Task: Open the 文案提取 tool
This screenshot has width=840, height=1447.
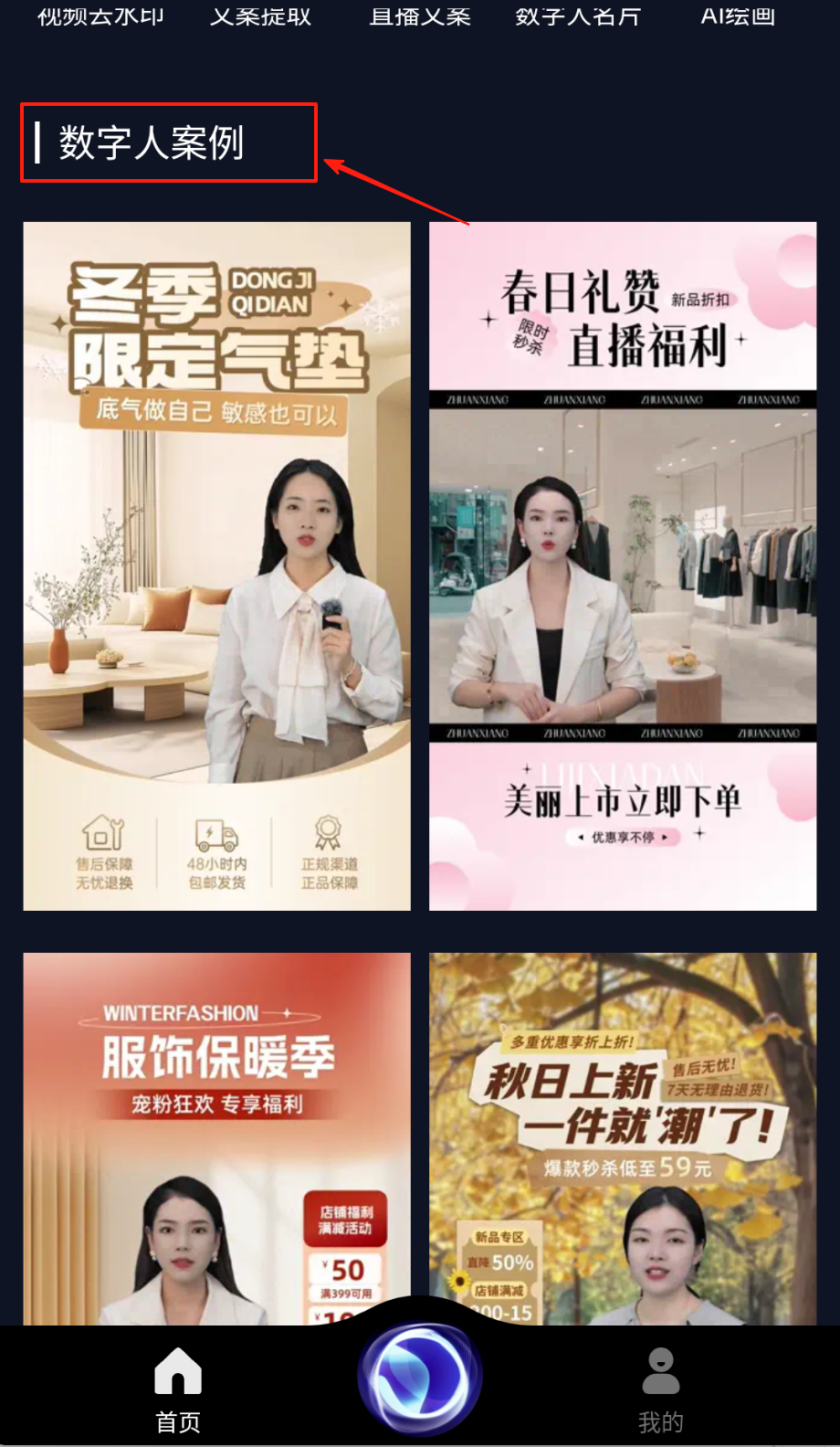Action: (260, 16)
